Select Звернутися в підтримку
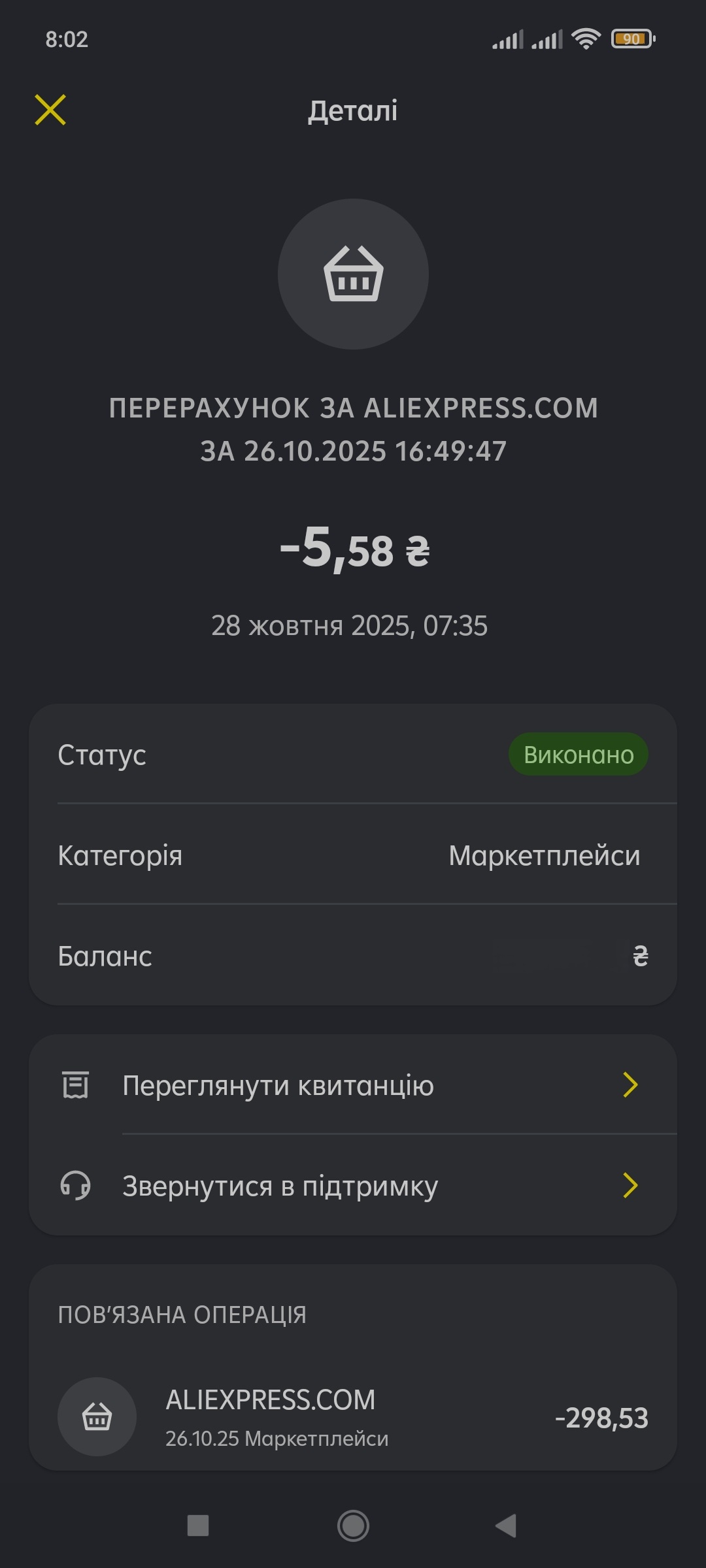 [x=353, y=1186]
